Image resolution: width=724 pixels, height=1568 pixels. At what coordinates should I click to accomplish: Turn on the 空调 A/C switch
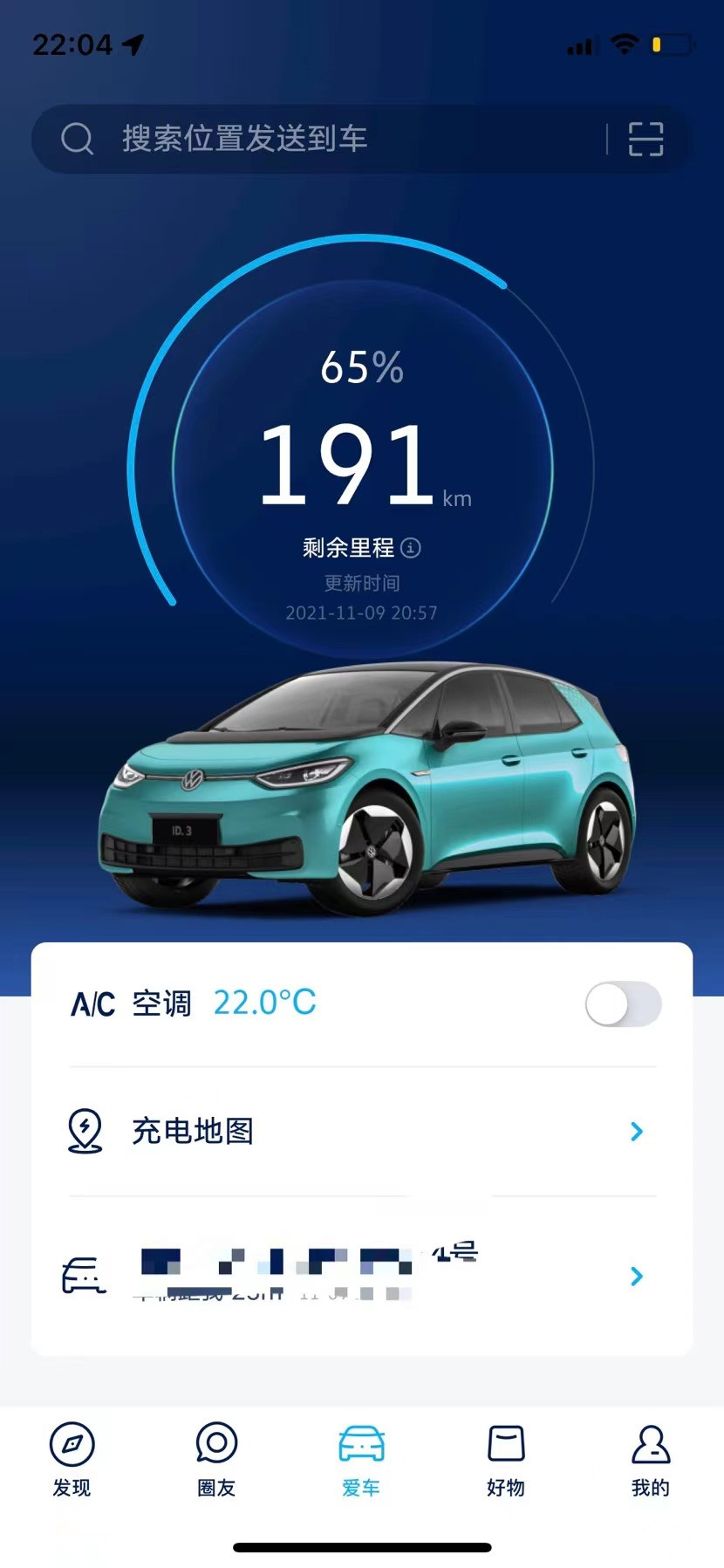click(x=623, y=1003)
